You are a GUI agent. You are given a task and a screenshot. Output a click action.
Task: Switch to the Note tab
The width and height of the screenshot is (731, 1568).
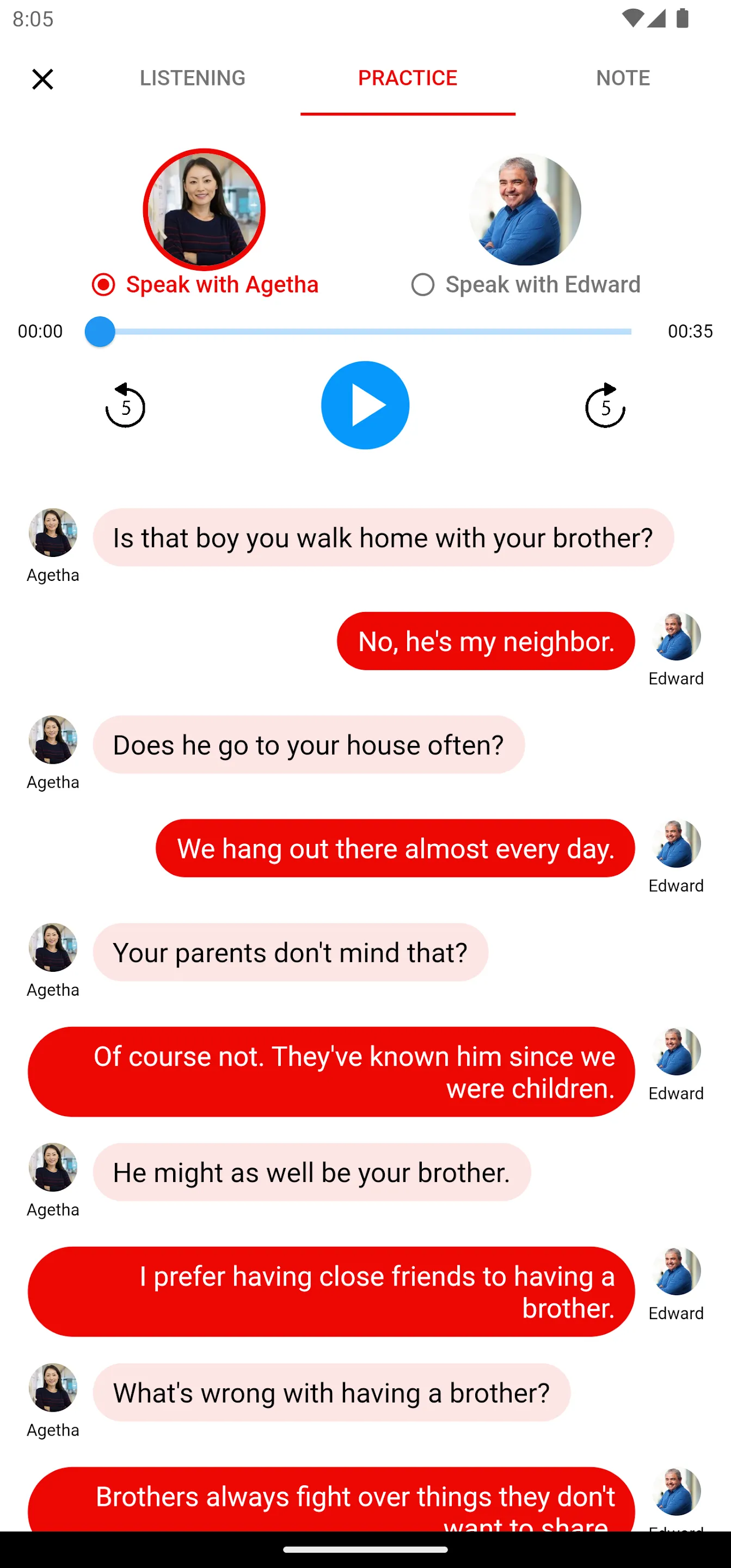[623, 78]
